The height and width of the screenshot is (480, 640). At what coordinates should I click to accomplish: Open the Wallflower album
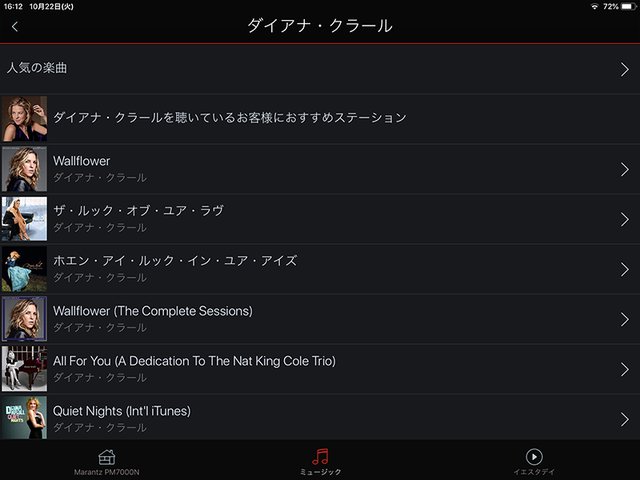pos(320,169)
